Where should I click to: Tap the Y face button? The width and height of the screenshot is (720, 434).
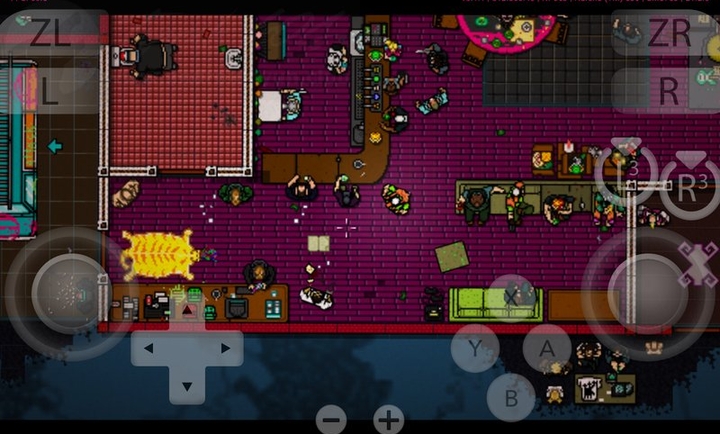(x=474, y=348)
